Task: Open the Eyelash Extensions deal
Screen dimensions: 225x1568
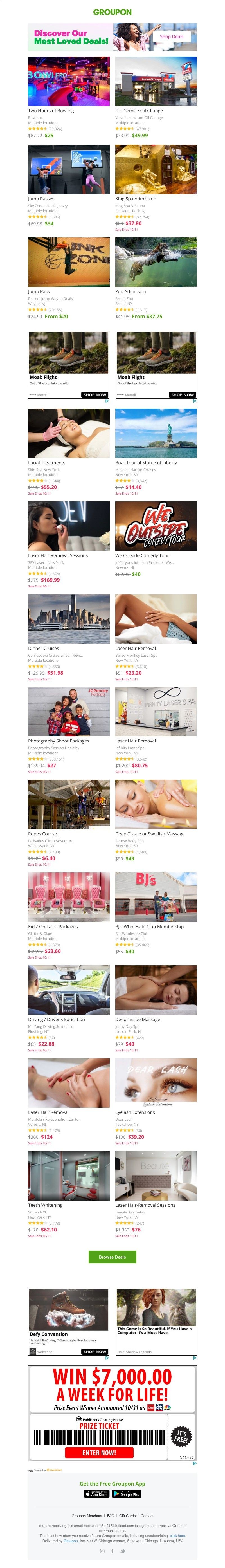Action: coord(156,1082)
